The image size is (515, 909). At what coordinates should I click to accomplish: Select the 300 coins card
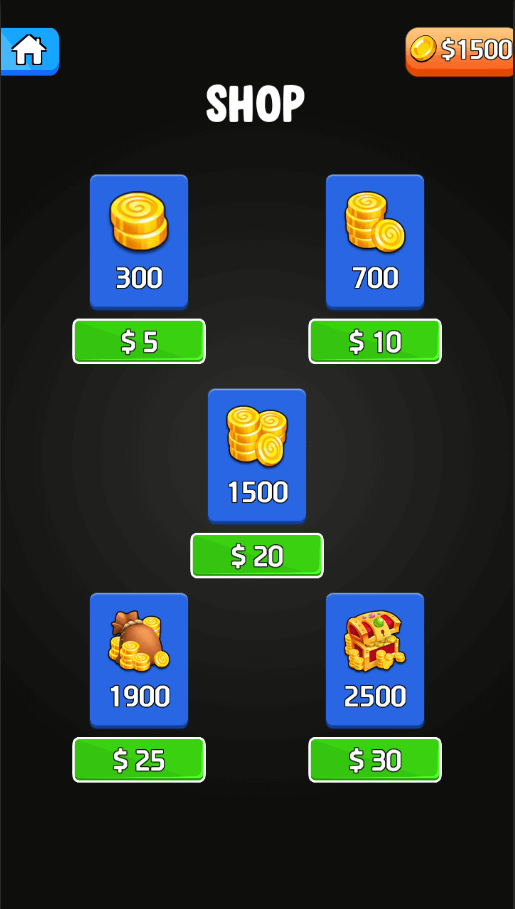(x=139, y=242)
